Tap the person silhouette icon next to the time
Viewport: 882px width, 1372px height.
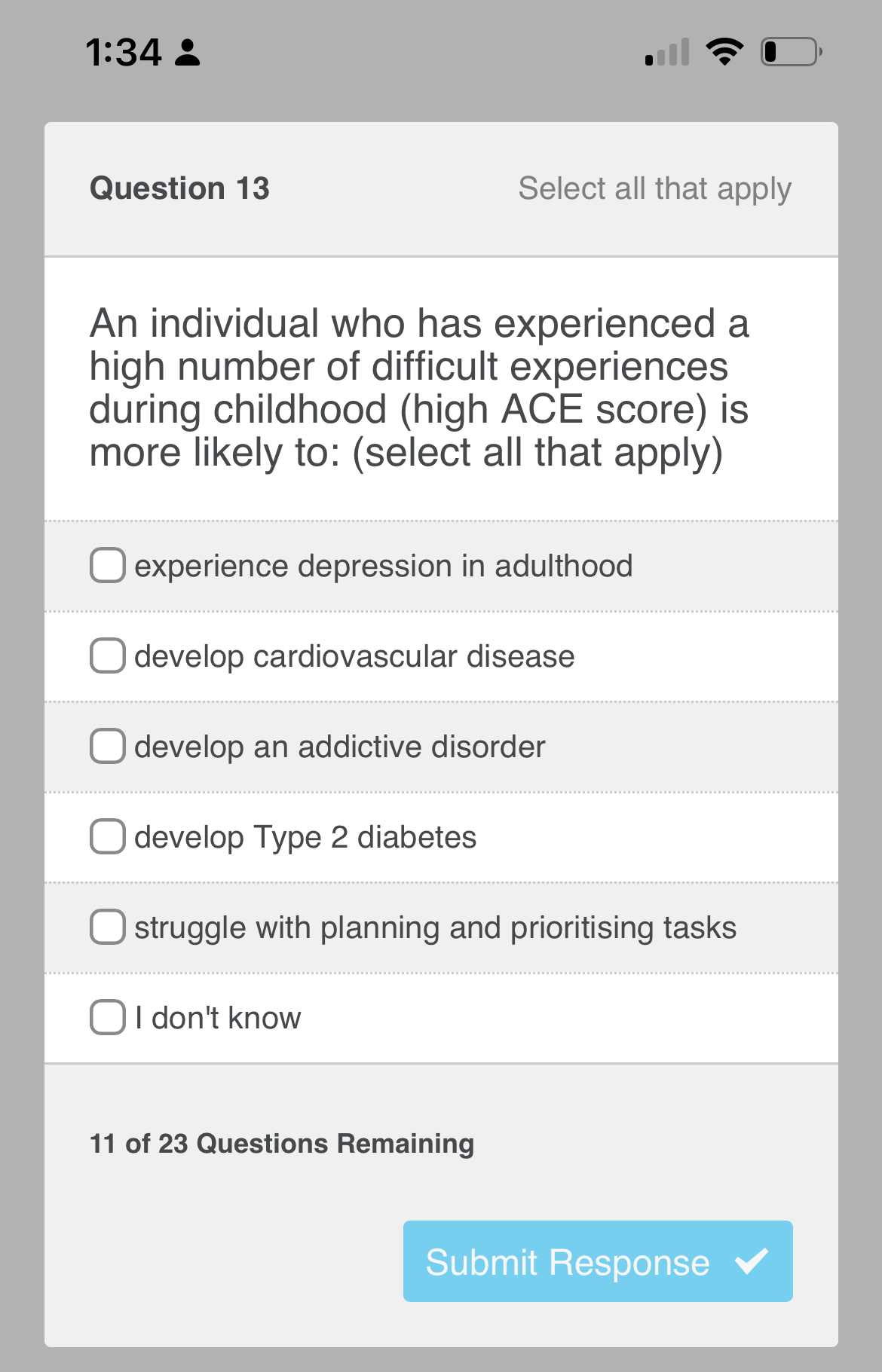pos(186,53)
